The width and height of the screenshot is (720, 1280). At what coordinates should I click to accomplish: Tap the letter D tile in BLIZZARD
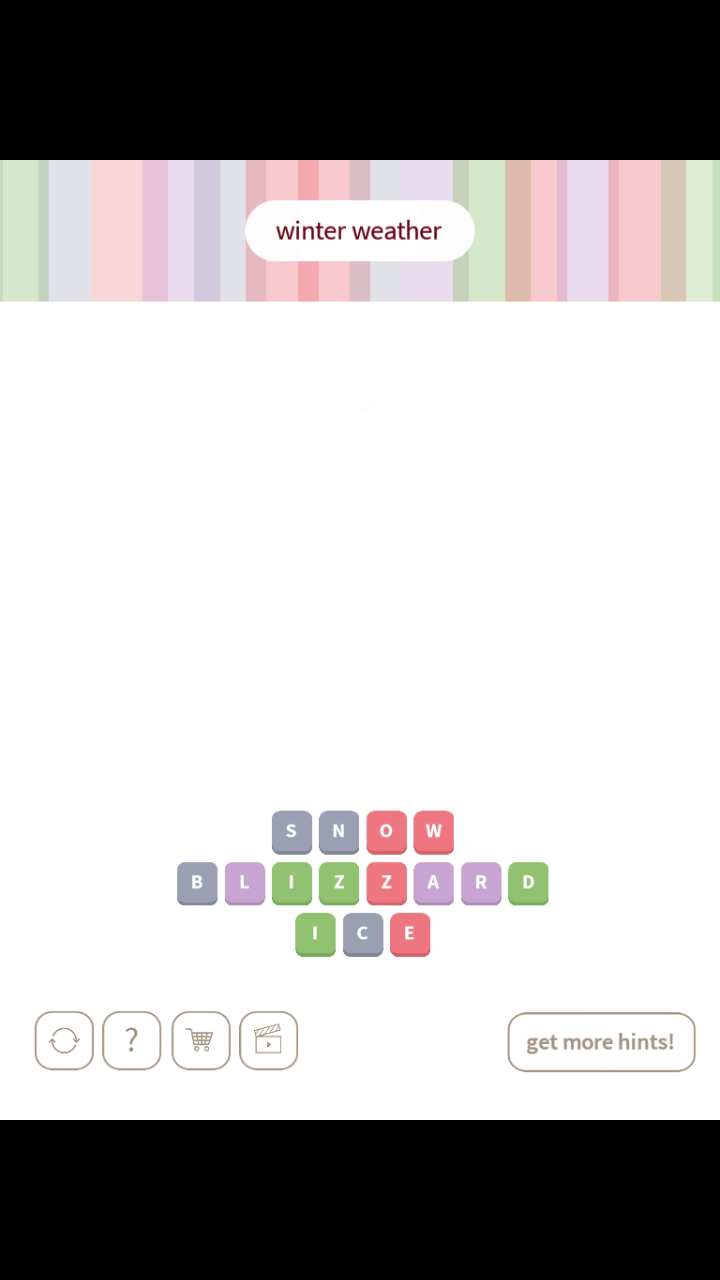pyautogui.click(x=528, y=882)
